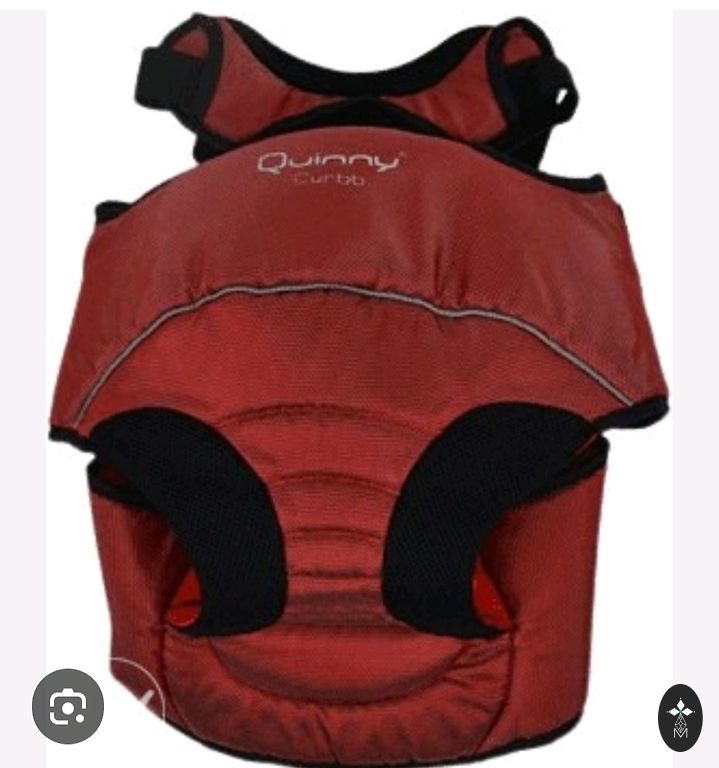Screen dimensions: 719x768
Task: Search this image with Google Lens
Action: pyautogui.click(x=68, y=706)
